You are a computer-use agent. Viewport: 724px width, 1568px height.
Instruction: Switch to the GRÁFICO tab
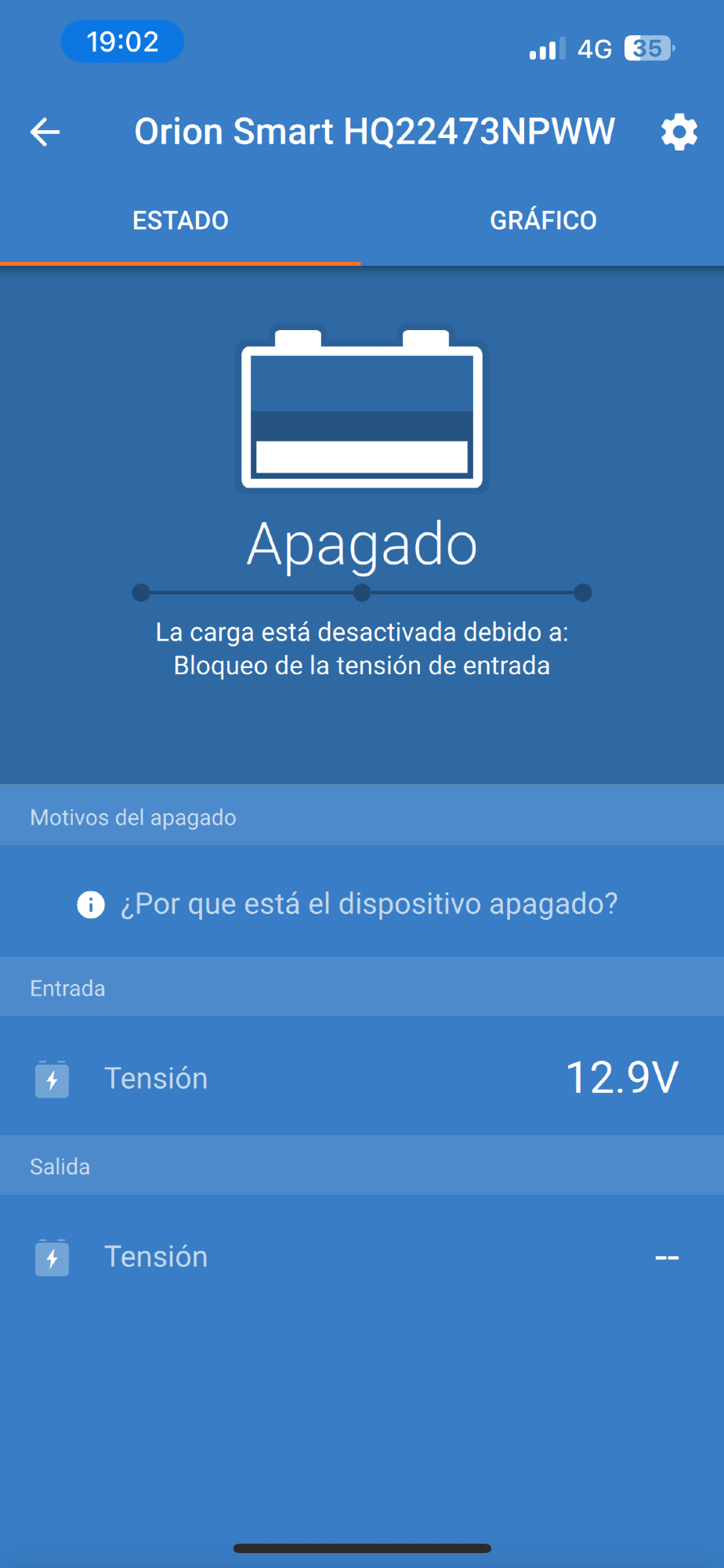pyautogui.click(x=543, y=220)
